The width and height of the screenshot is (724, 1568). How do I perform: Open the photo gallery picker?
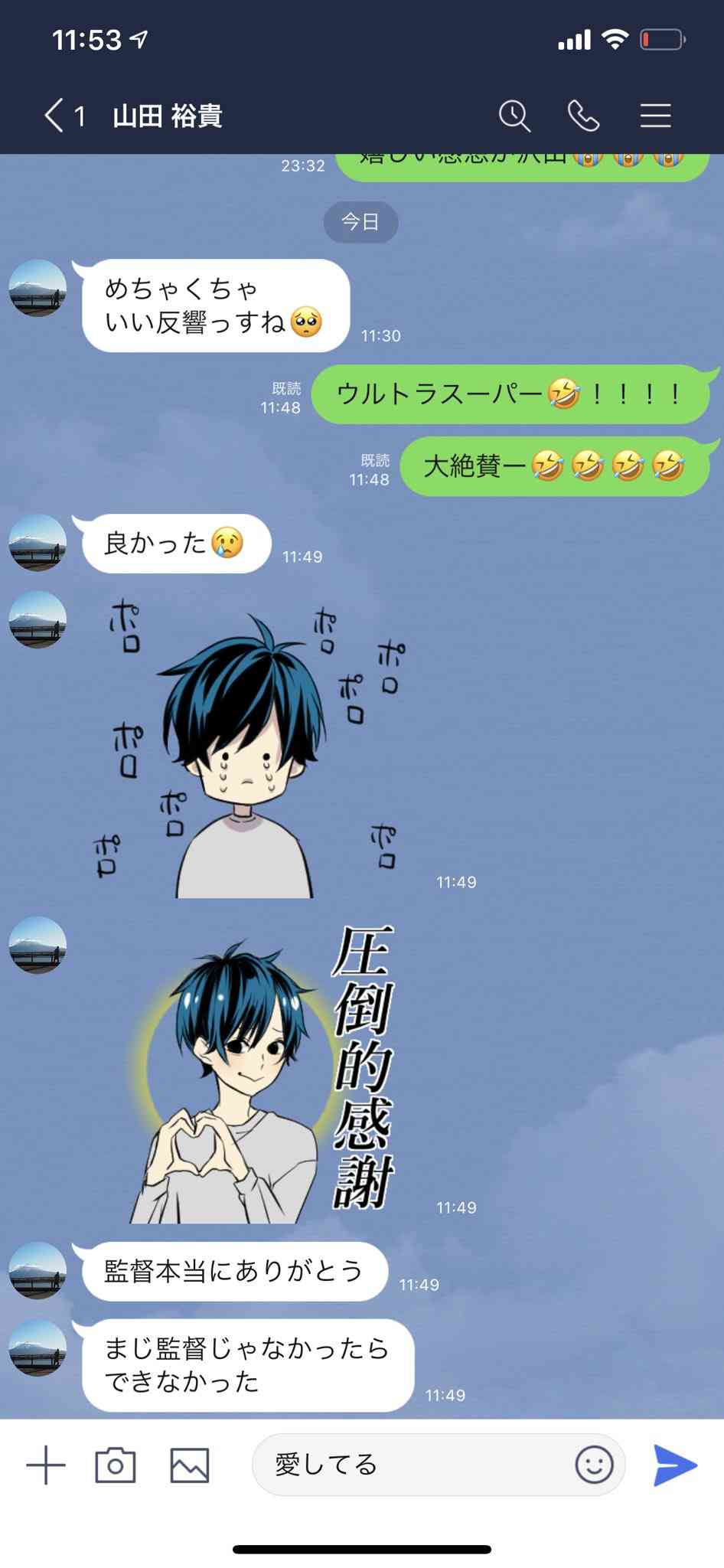point(189,1465)
